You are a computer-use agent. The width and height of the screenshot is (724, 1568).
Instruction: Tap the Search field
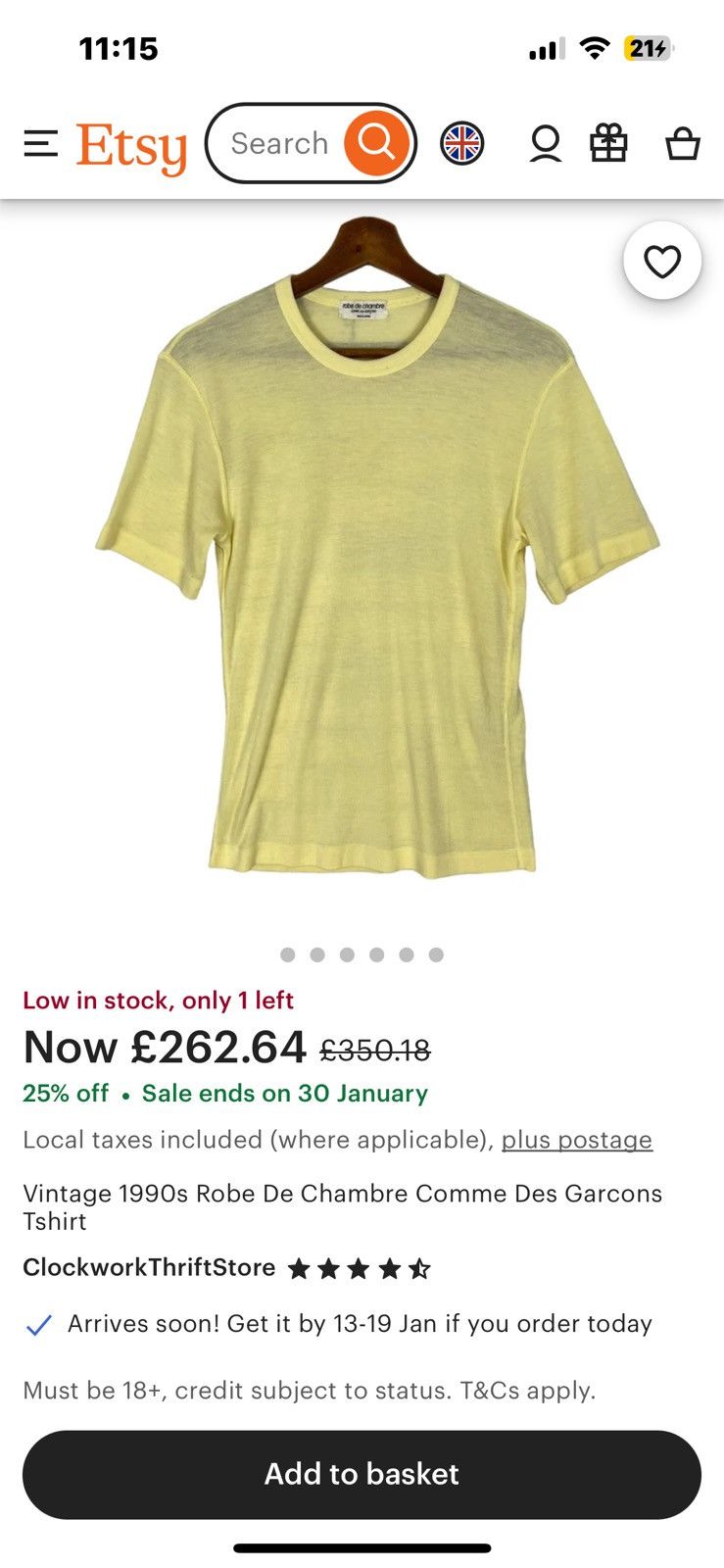coord(278,143)
